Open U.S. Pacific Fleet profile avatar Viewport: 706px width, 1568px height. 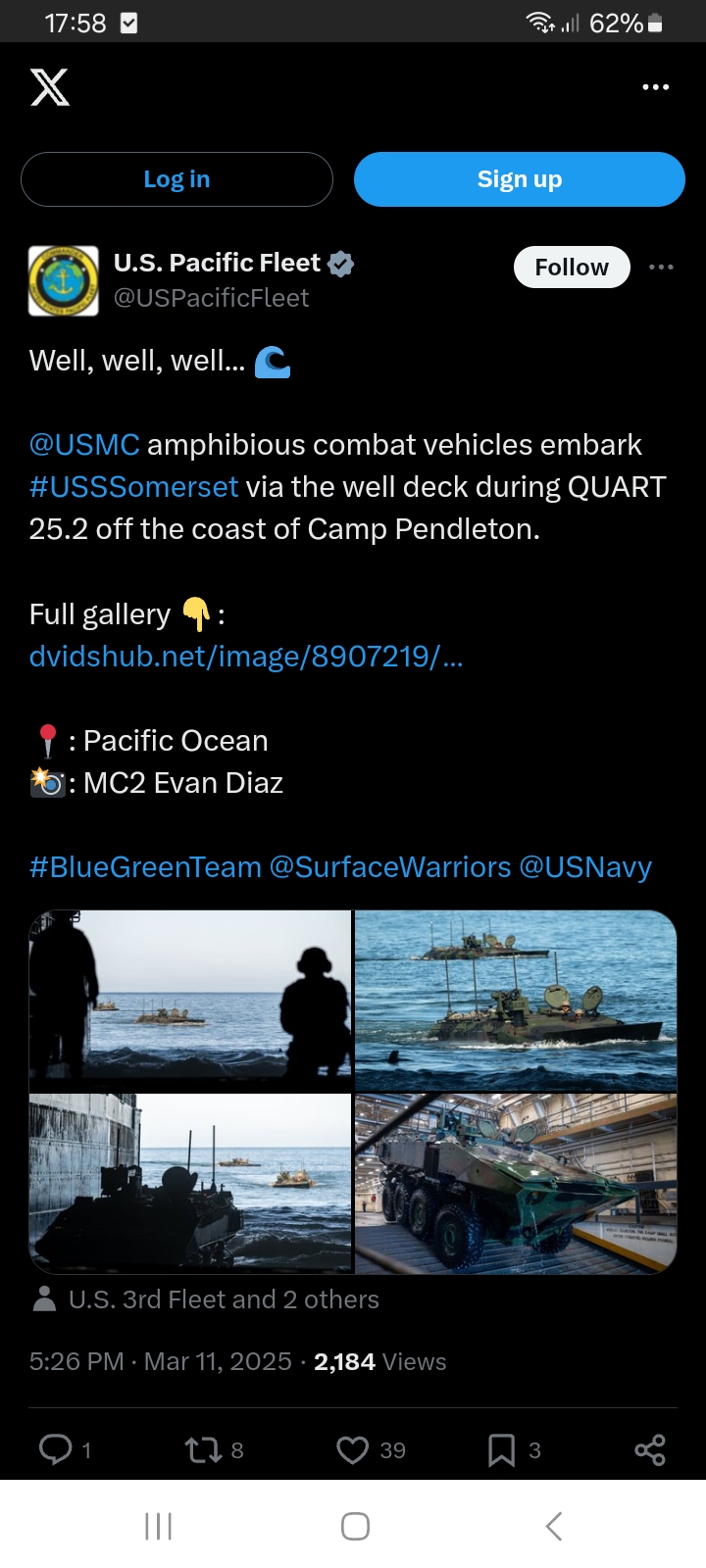(64, 281)
